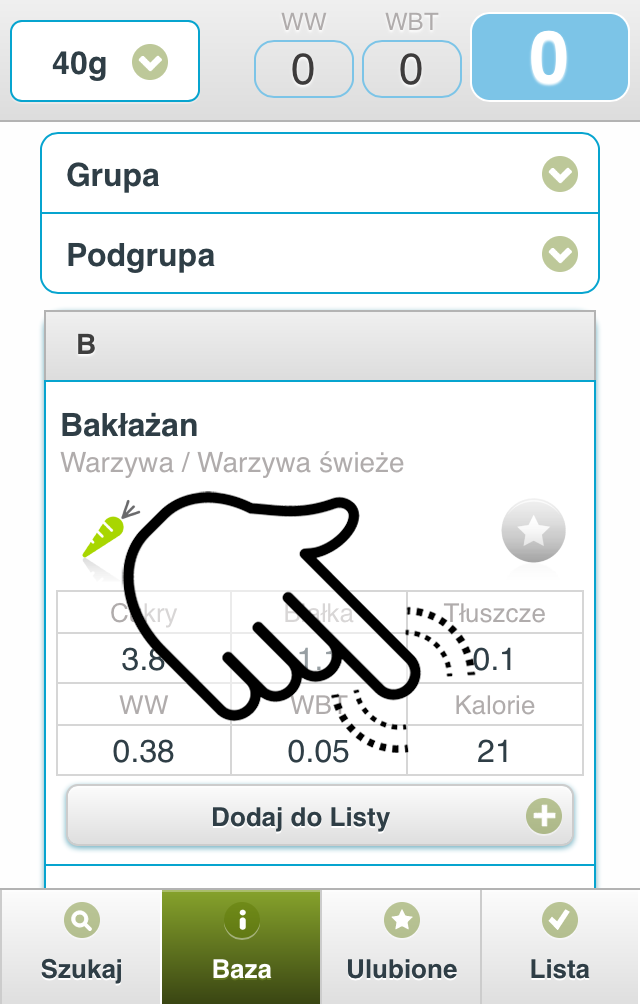Image resolution: width=640 pixels, height=1006 pixels.
Task: Switch to the Szukaj tab
Action: pos(81,946)
